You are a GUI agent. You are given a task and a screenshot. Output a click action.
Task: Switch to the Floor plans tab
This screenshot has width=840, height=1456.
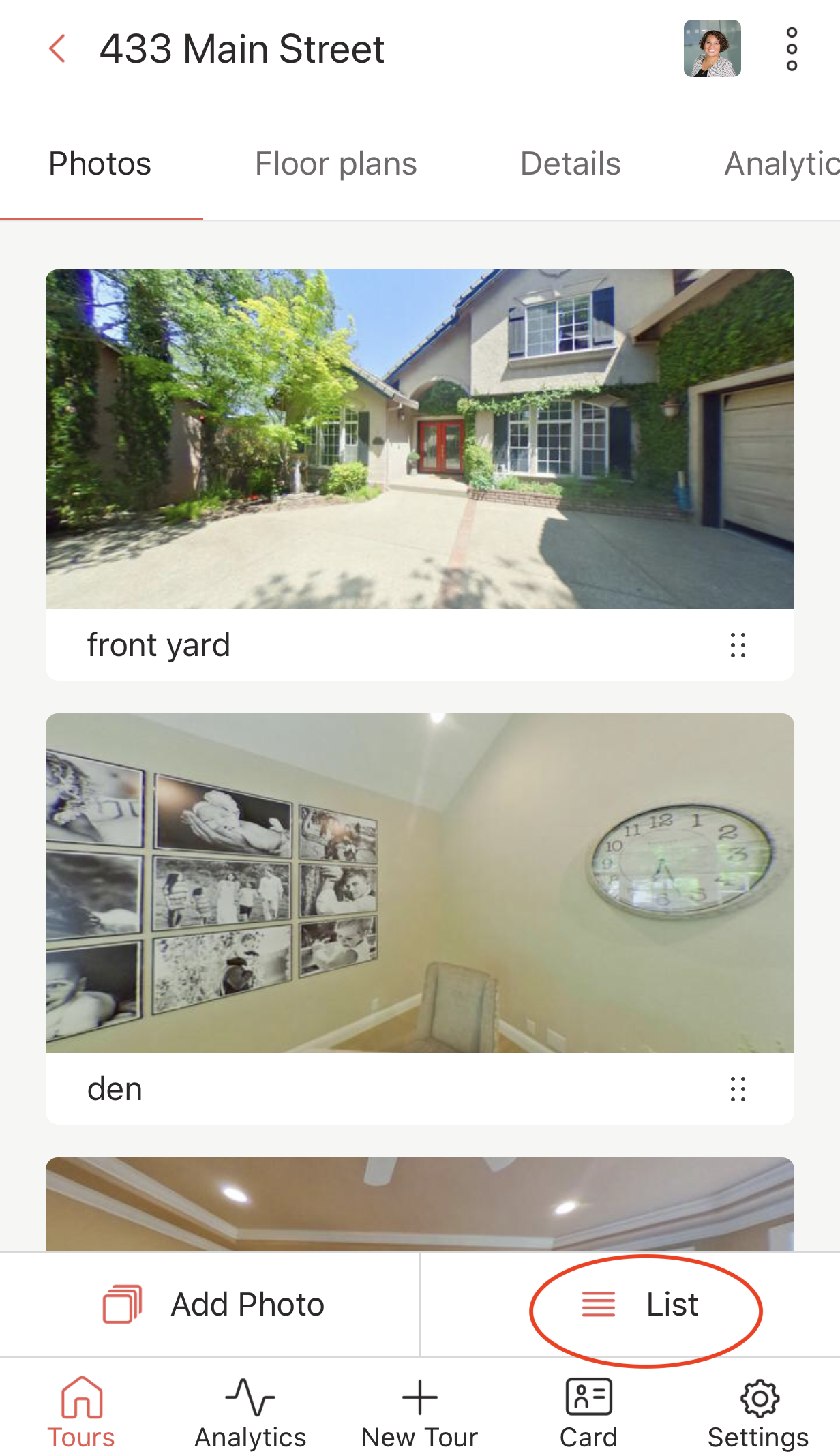(x=335, y=164)
